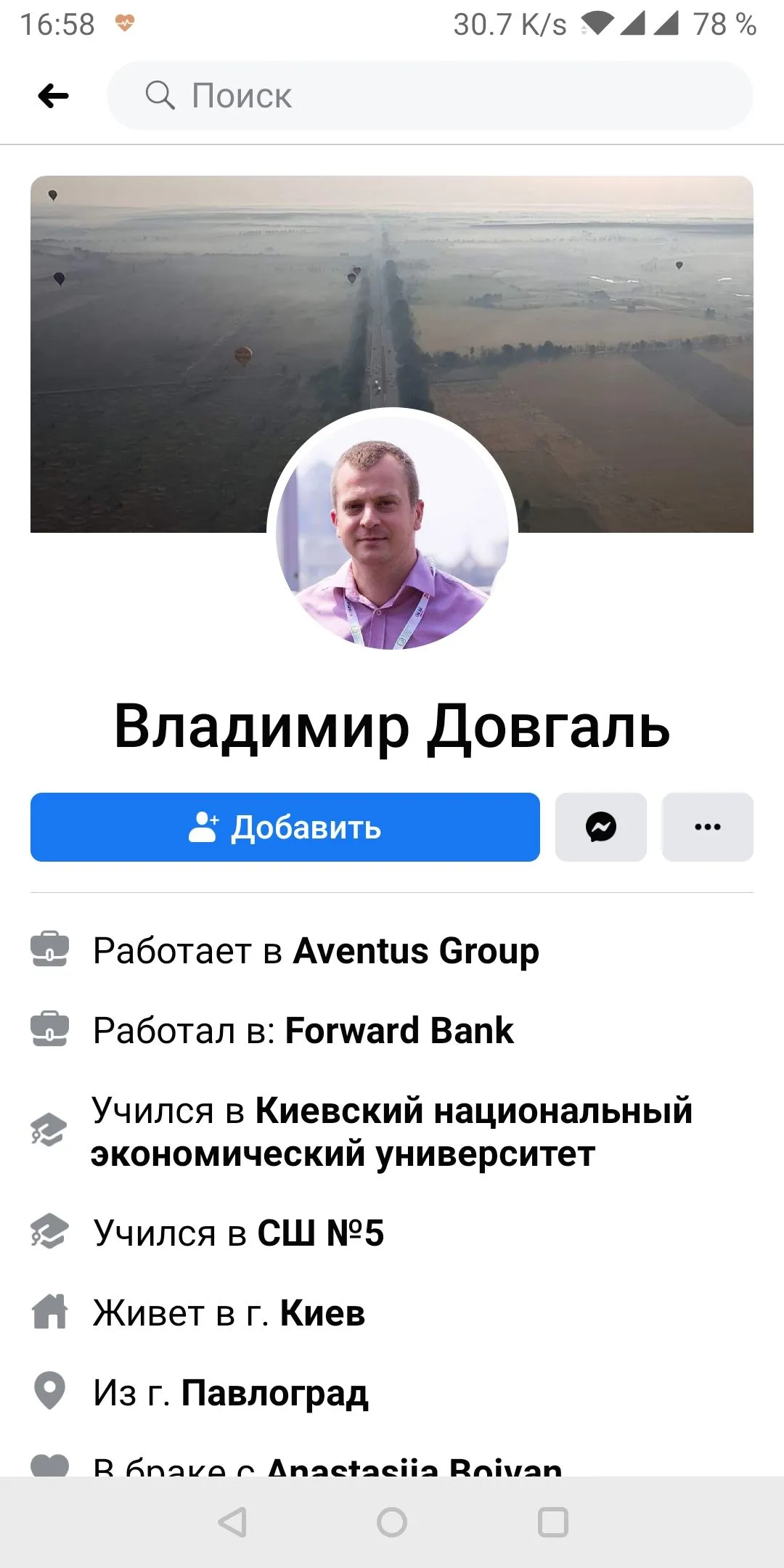The height and width of the screenshot is (1568, 784).
Task: Open the Павлоград hometown link
Action: click(x=274, y=1393)
